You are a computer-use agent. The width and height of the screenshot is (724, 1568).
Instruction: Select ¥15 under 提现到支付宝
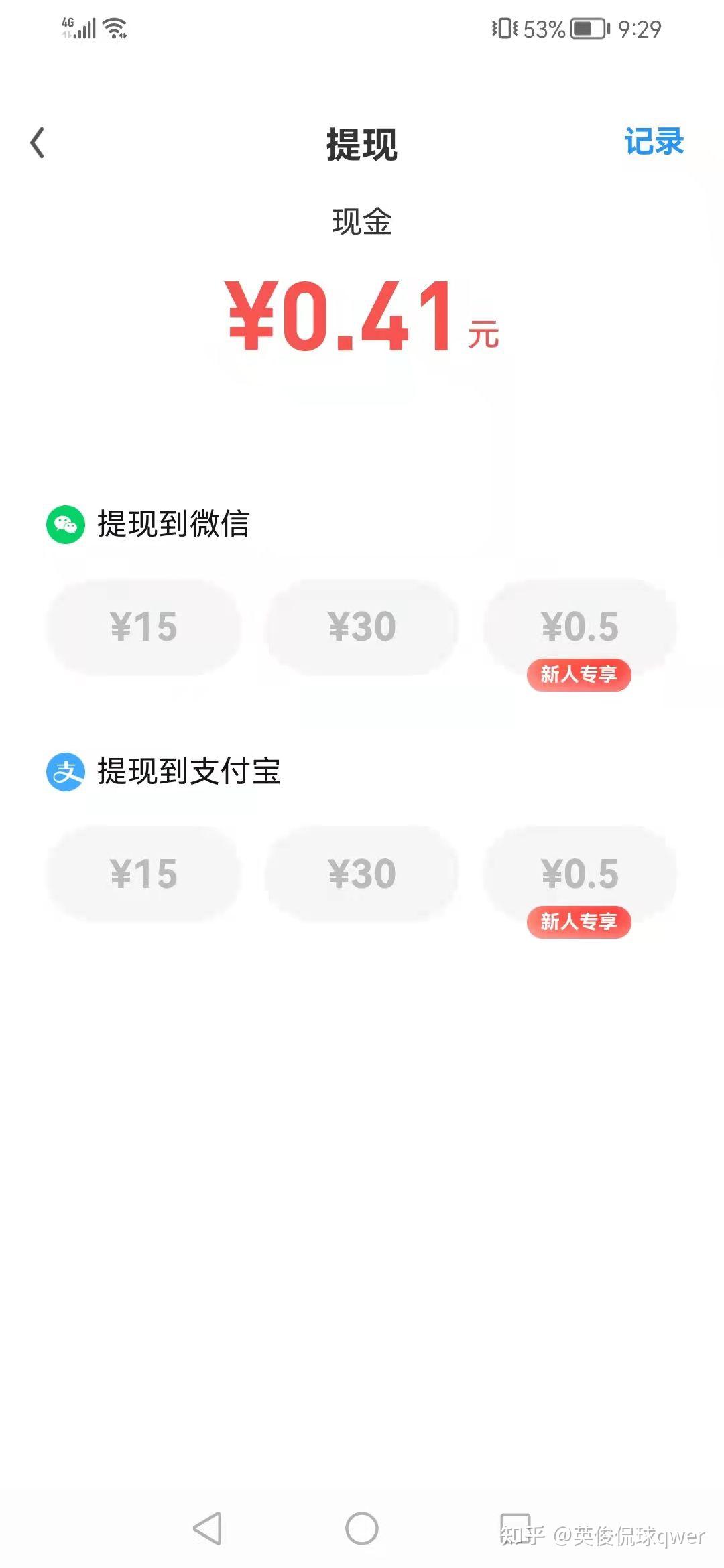point(143,874)
